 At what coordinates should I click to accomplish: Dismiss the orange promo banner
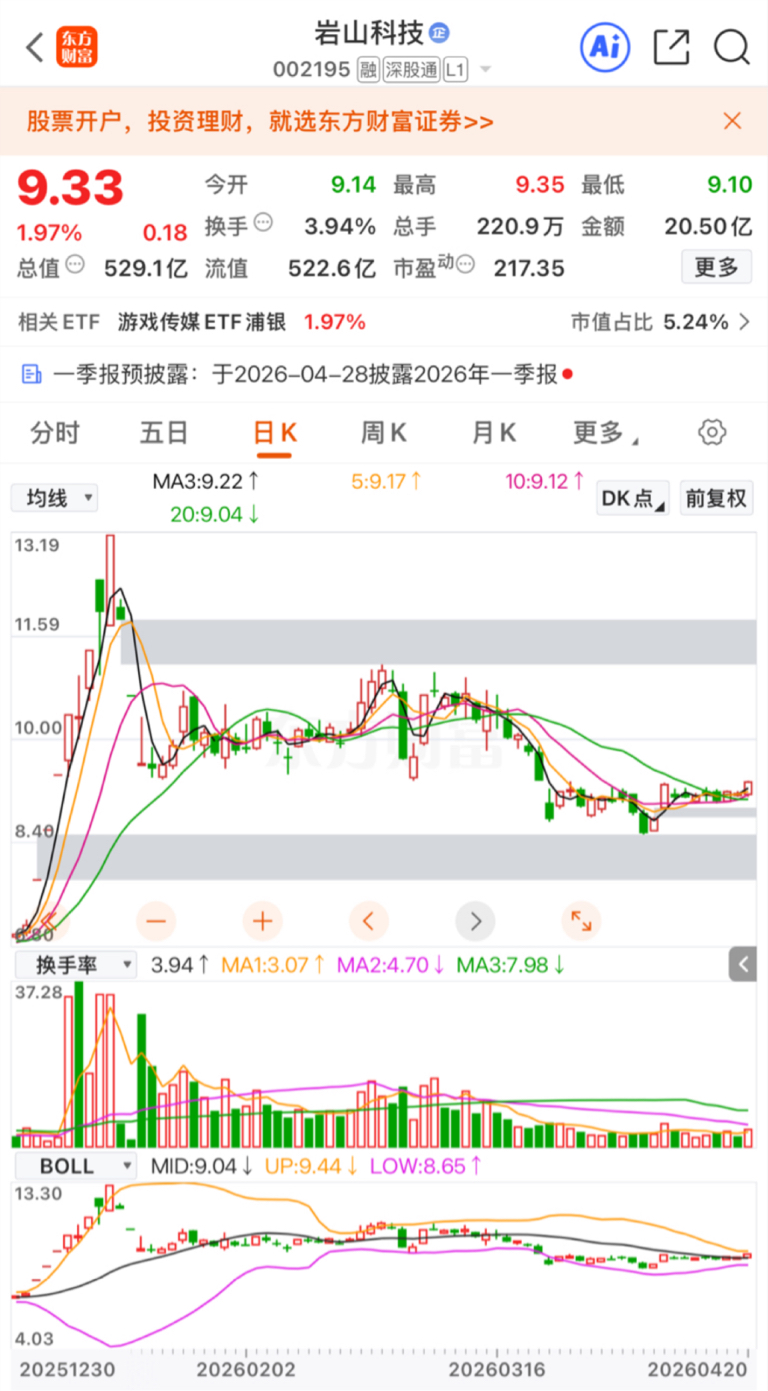732,121
